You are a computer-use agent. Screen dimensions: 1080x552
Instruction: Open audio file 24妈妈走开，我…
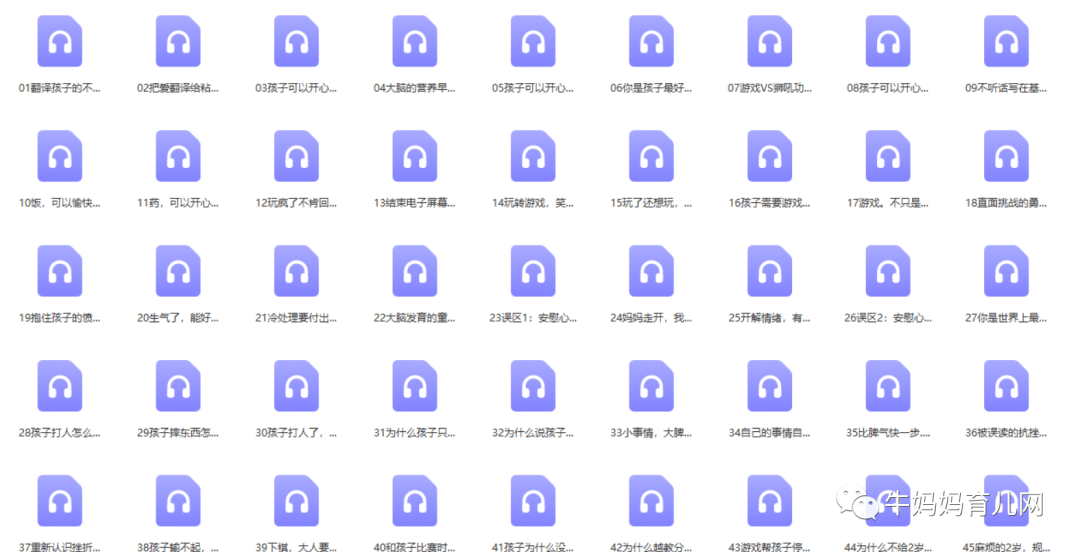coord(651,272)
